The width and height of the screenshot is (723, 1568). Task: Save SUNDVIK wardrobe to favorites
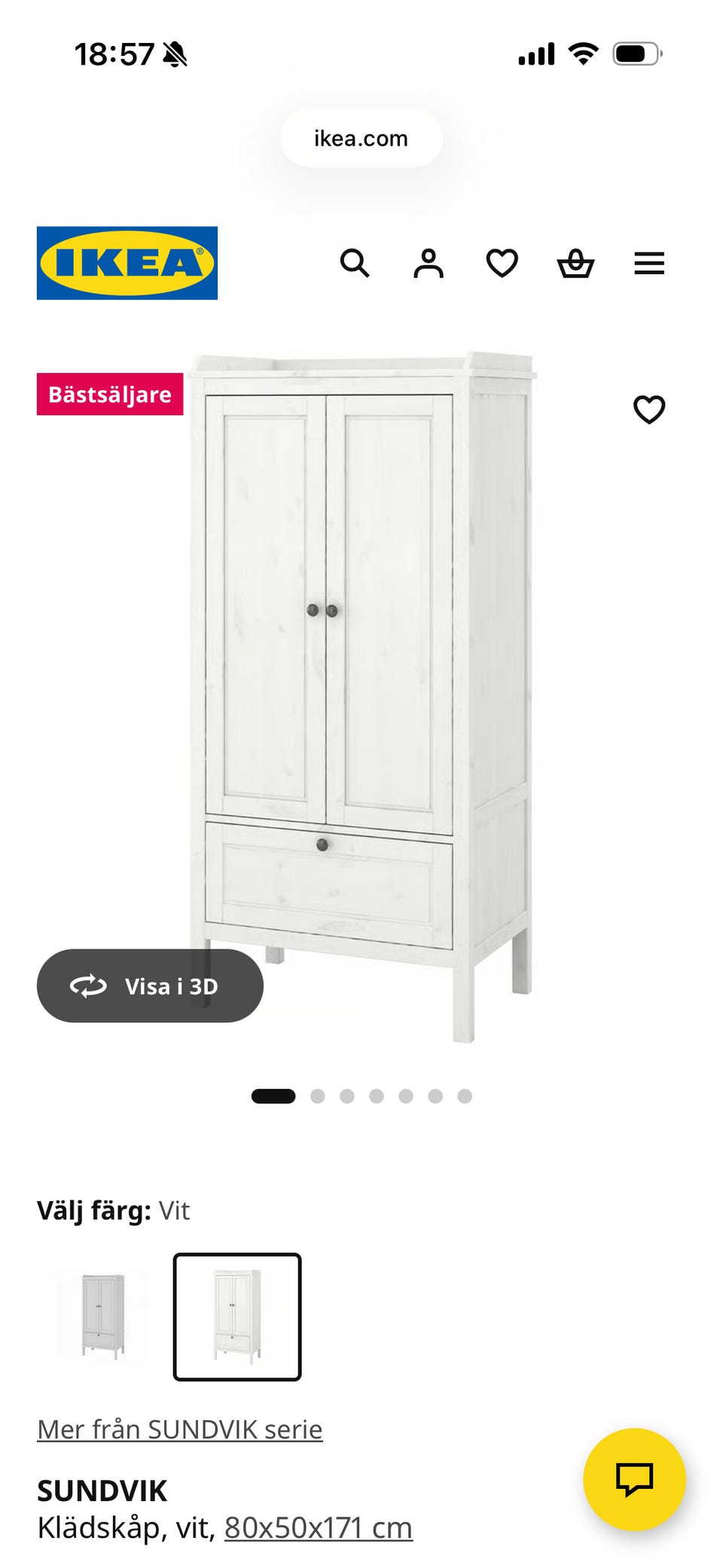tap(649, 410)
